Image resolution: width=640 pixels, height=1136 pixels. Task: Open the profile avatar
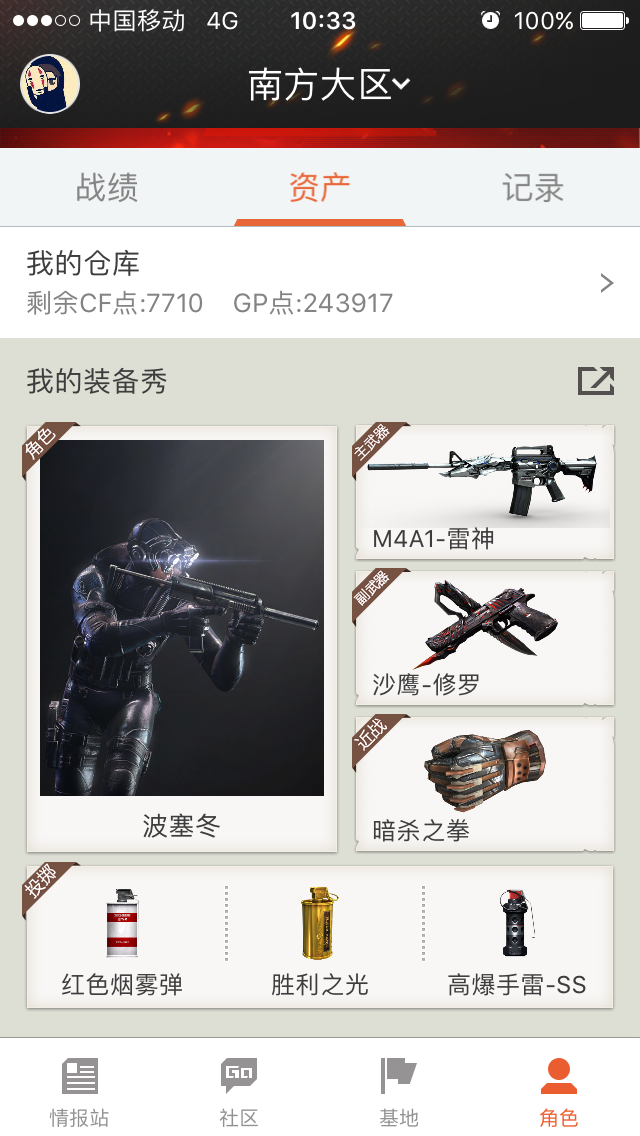click(x=49, y=84)
